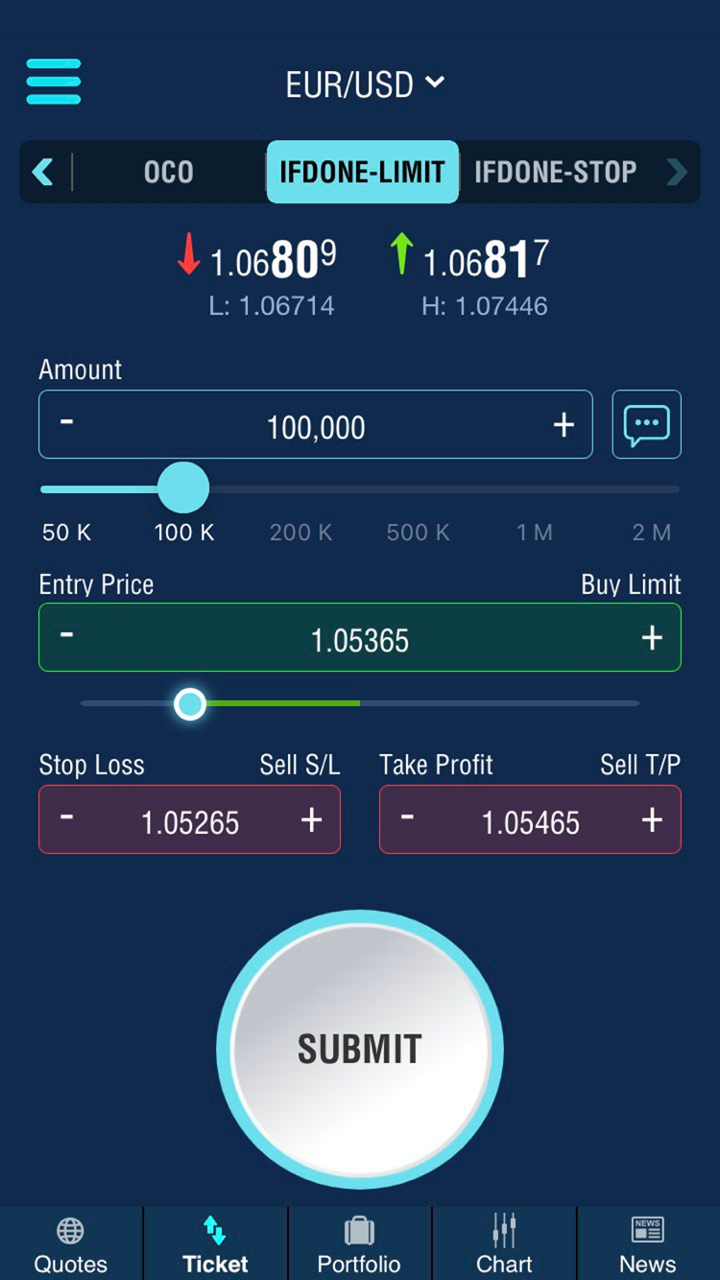This screenshot has width=720, height=1280.
Task: Open the comment bubble next to Amount
Action: click(646, 425)
